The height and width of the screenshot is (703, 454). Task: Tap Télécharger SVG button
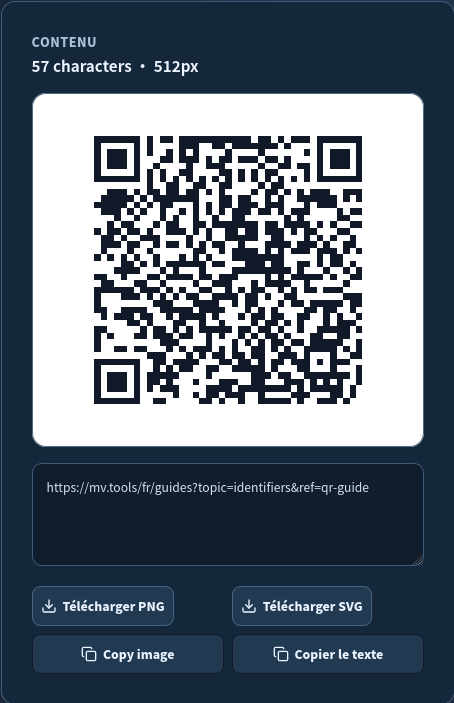[x=302, y=606]
